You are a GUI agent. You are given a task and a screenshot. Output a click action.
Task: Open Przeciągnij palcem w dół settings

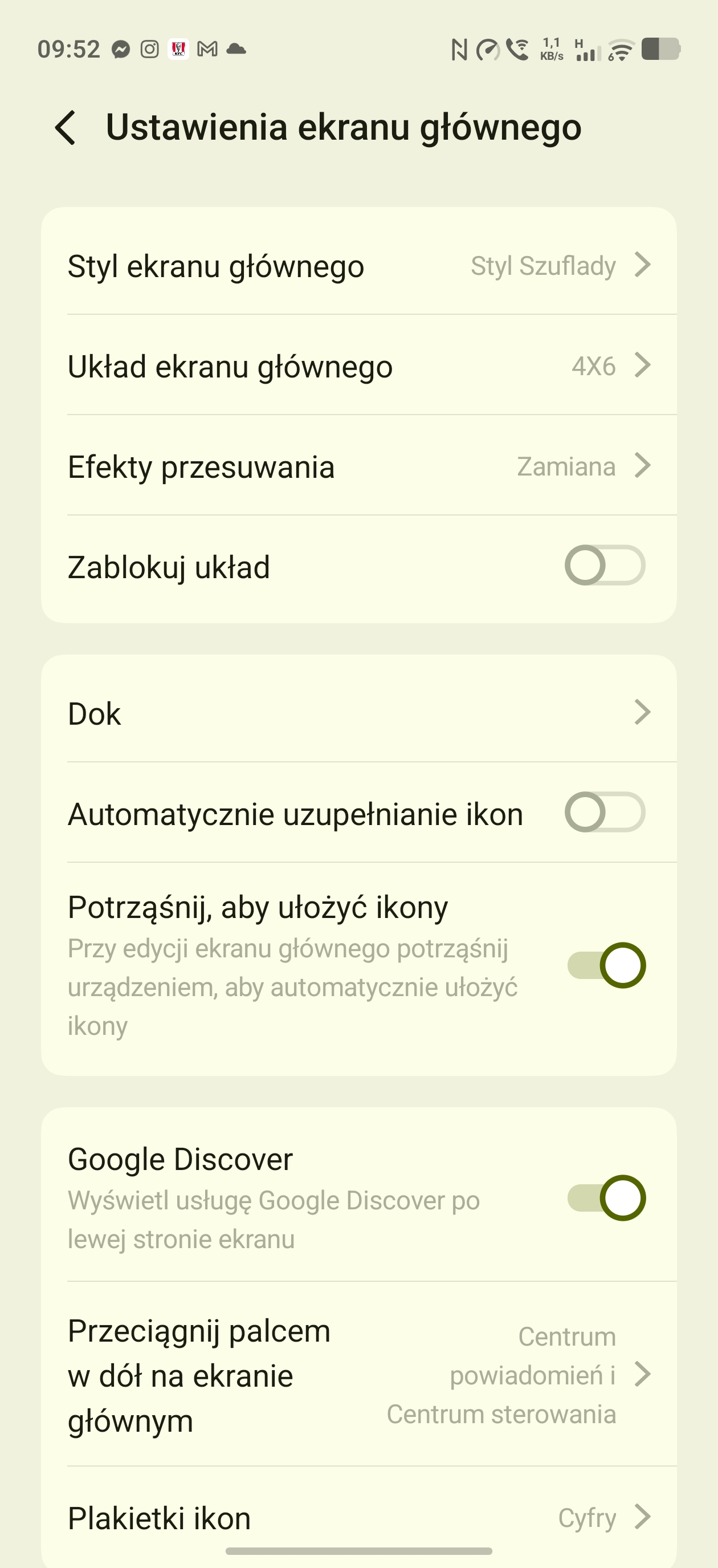(359, 1375)
